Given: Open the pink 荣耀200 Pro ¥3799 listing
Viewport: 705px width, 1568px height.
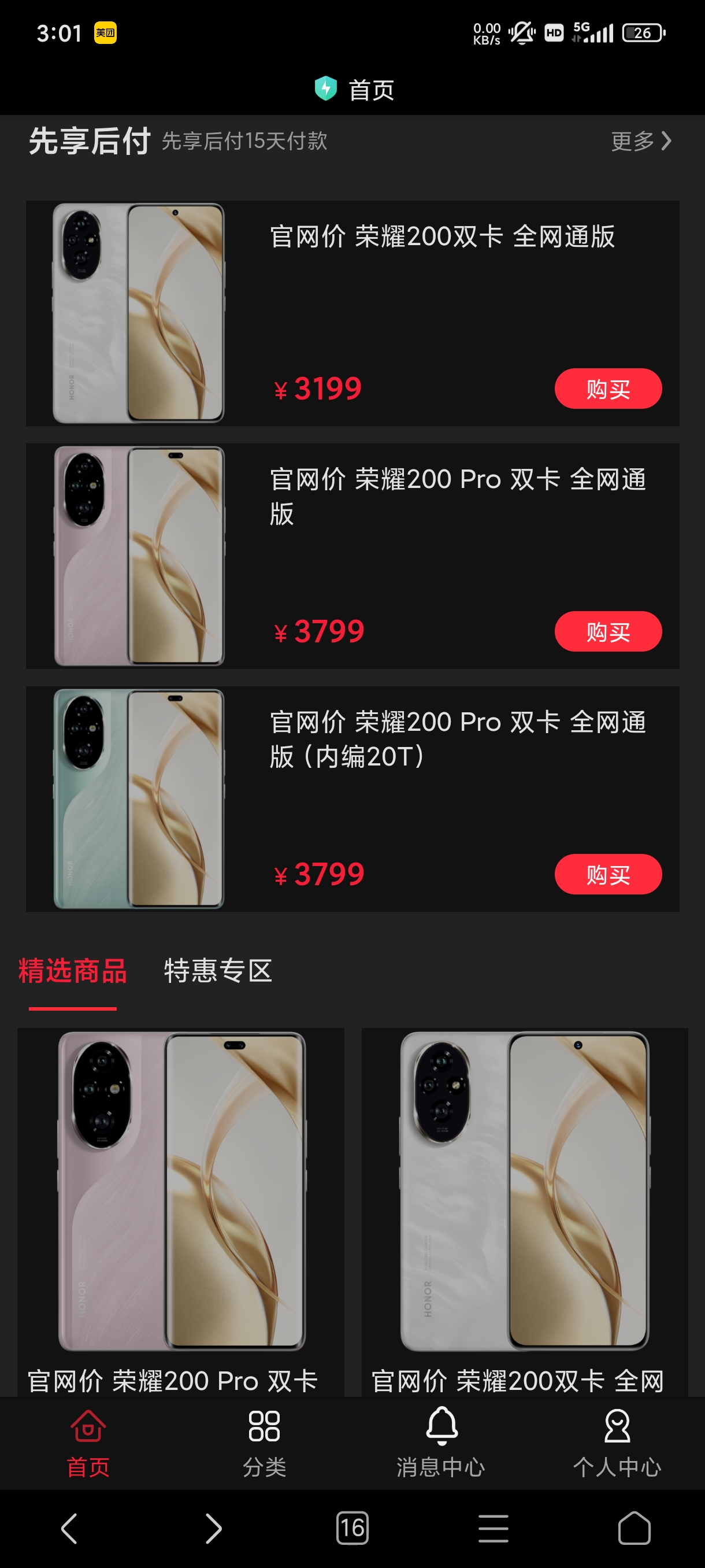Looking at the screenshot, I should pos(352,556).
